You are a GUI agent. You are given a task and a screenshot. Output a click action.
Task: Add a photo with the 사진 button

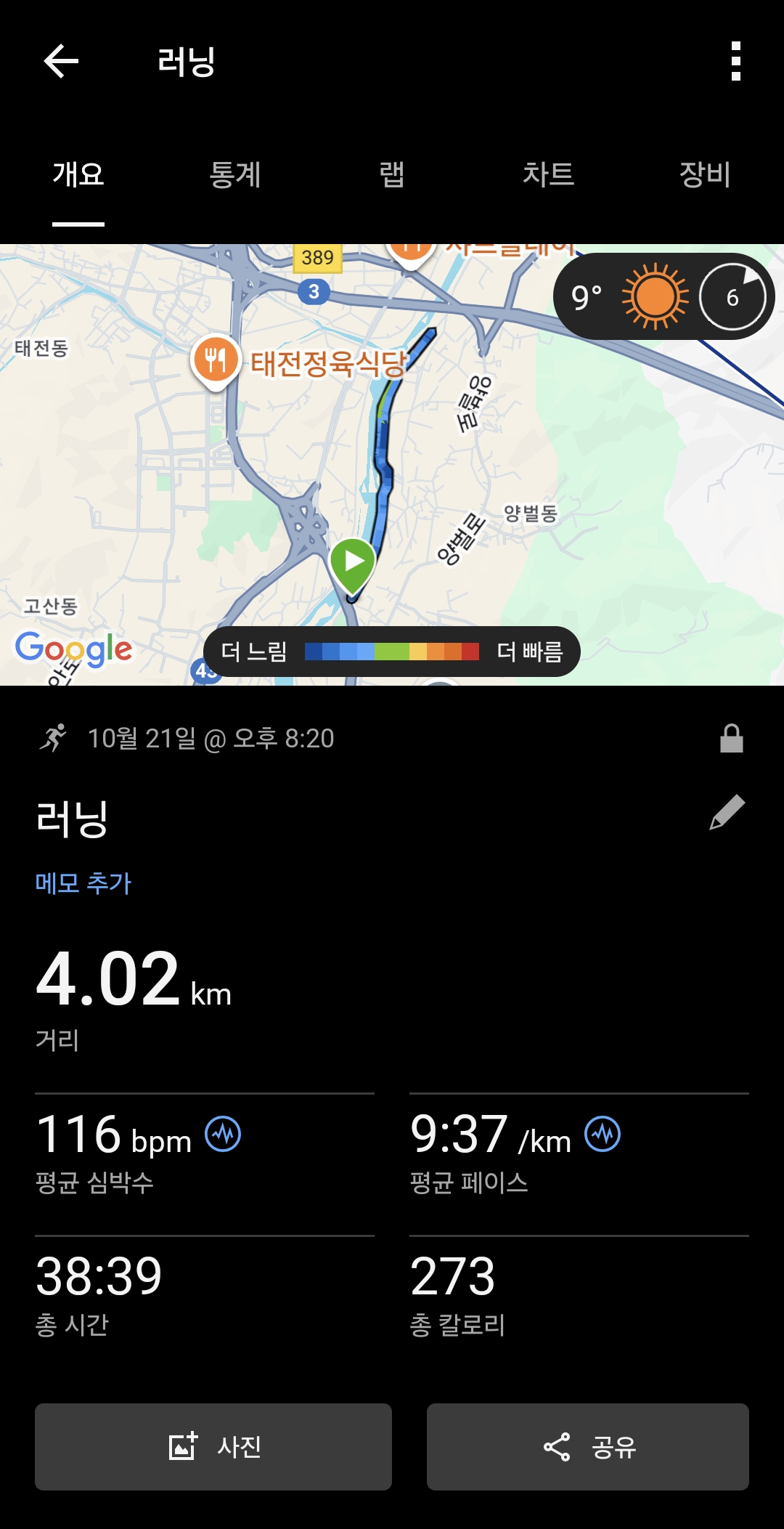(x=213, y=1447)
